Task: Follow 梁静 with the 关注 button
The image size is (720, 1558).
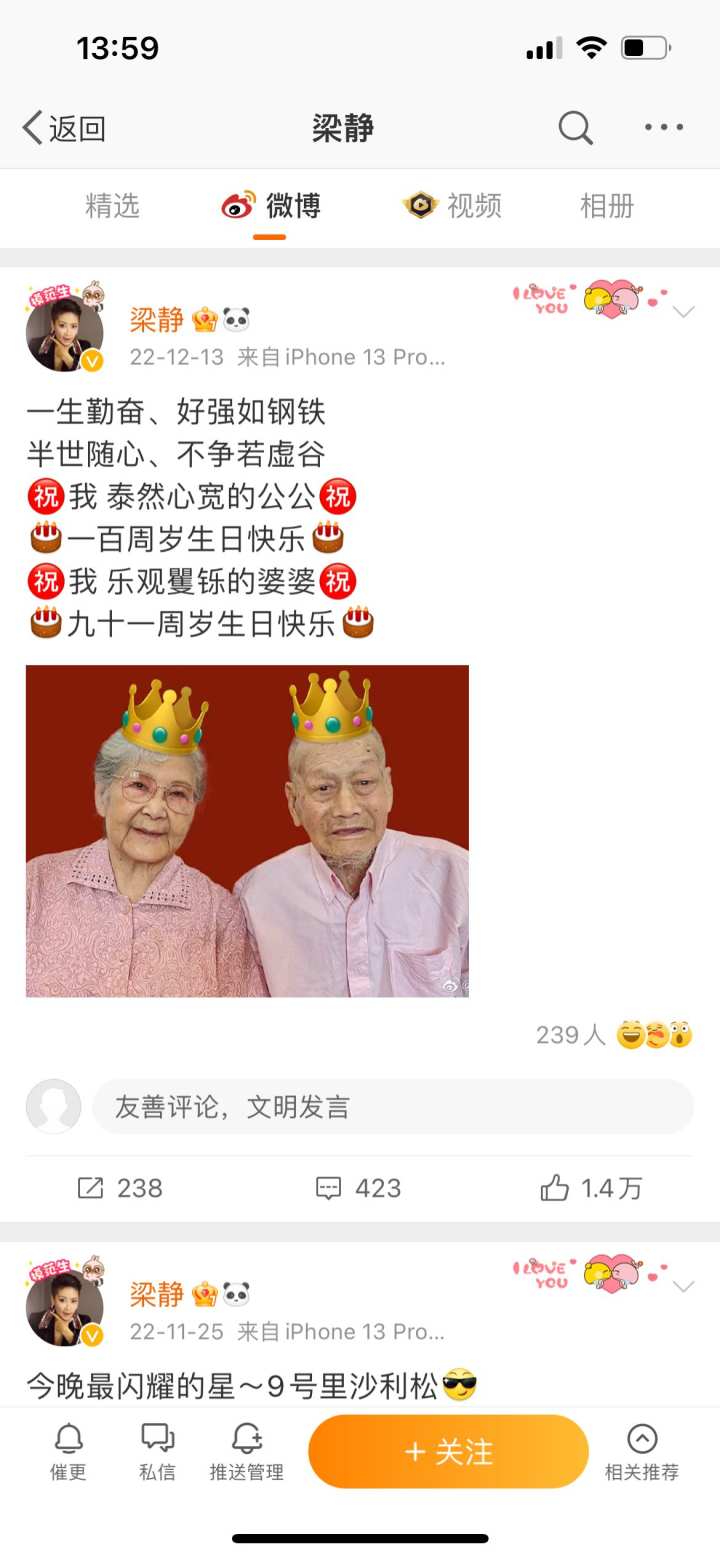Action: click(448, 1452)
